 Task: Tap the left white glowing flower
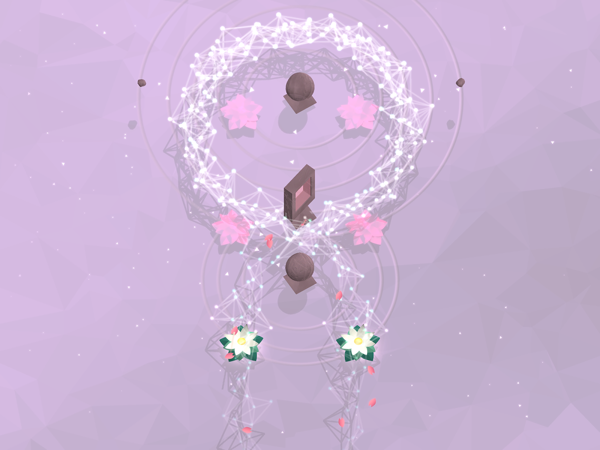point(242,343)
